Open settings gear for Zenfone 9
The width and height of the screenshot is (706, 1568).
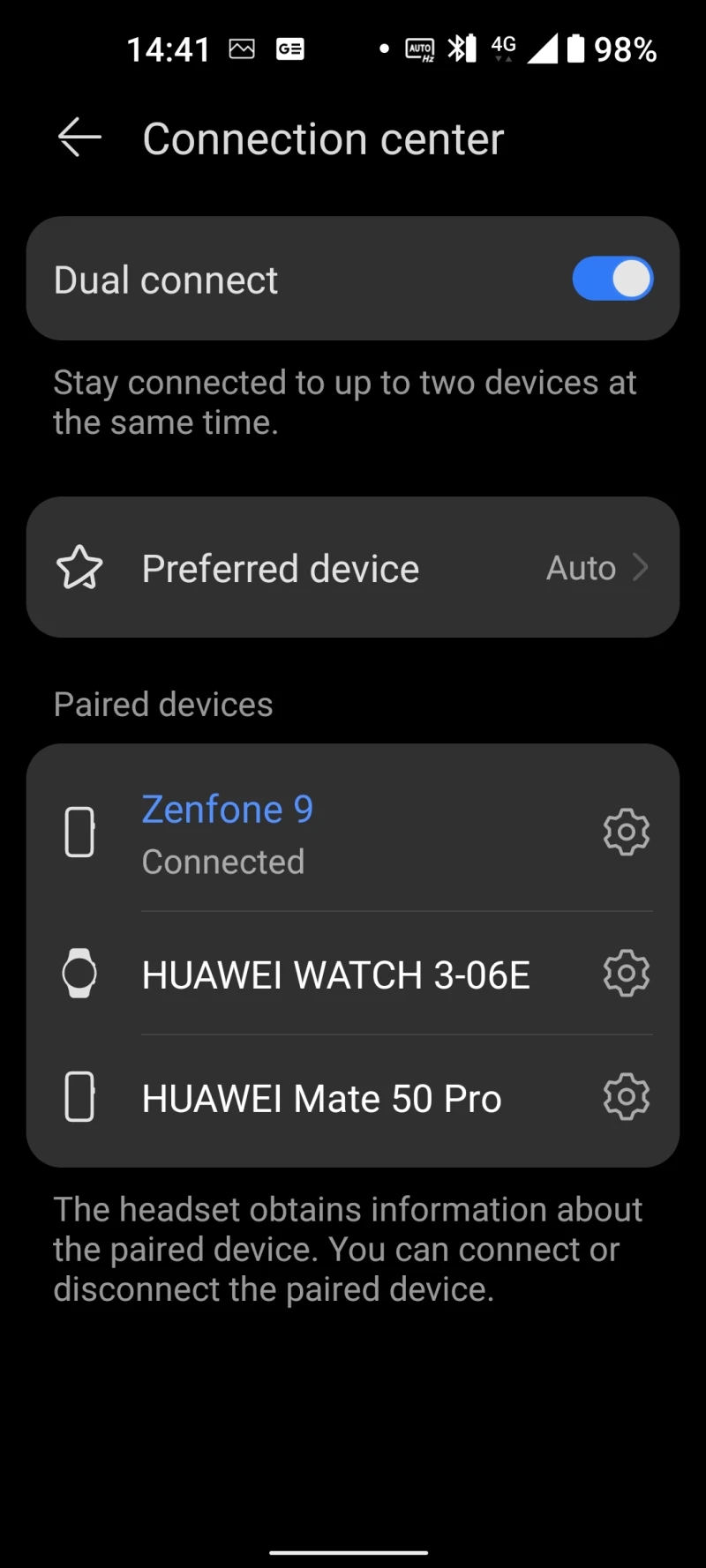[x=626, y=832]
